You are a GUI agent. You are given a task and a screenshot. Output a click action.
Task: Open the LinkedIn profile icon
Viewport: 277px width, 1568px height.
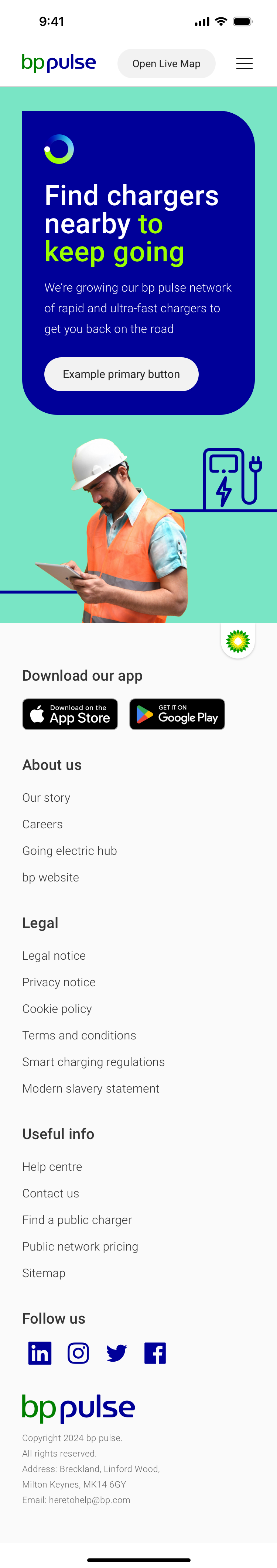pyautogui.click(x=40, y=1353)
